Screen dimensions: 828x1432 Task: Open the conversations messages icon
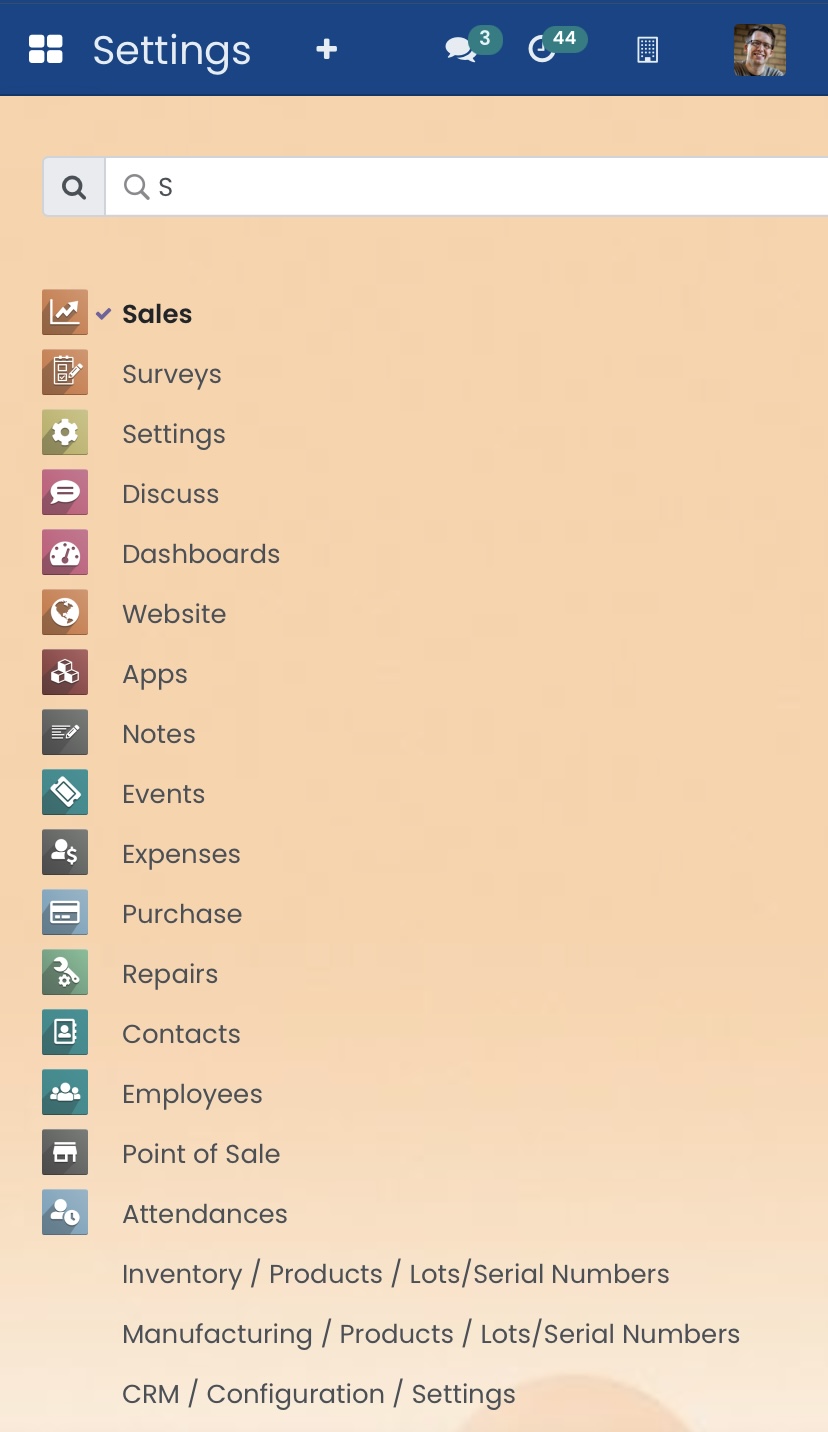[x=460, y=49]
